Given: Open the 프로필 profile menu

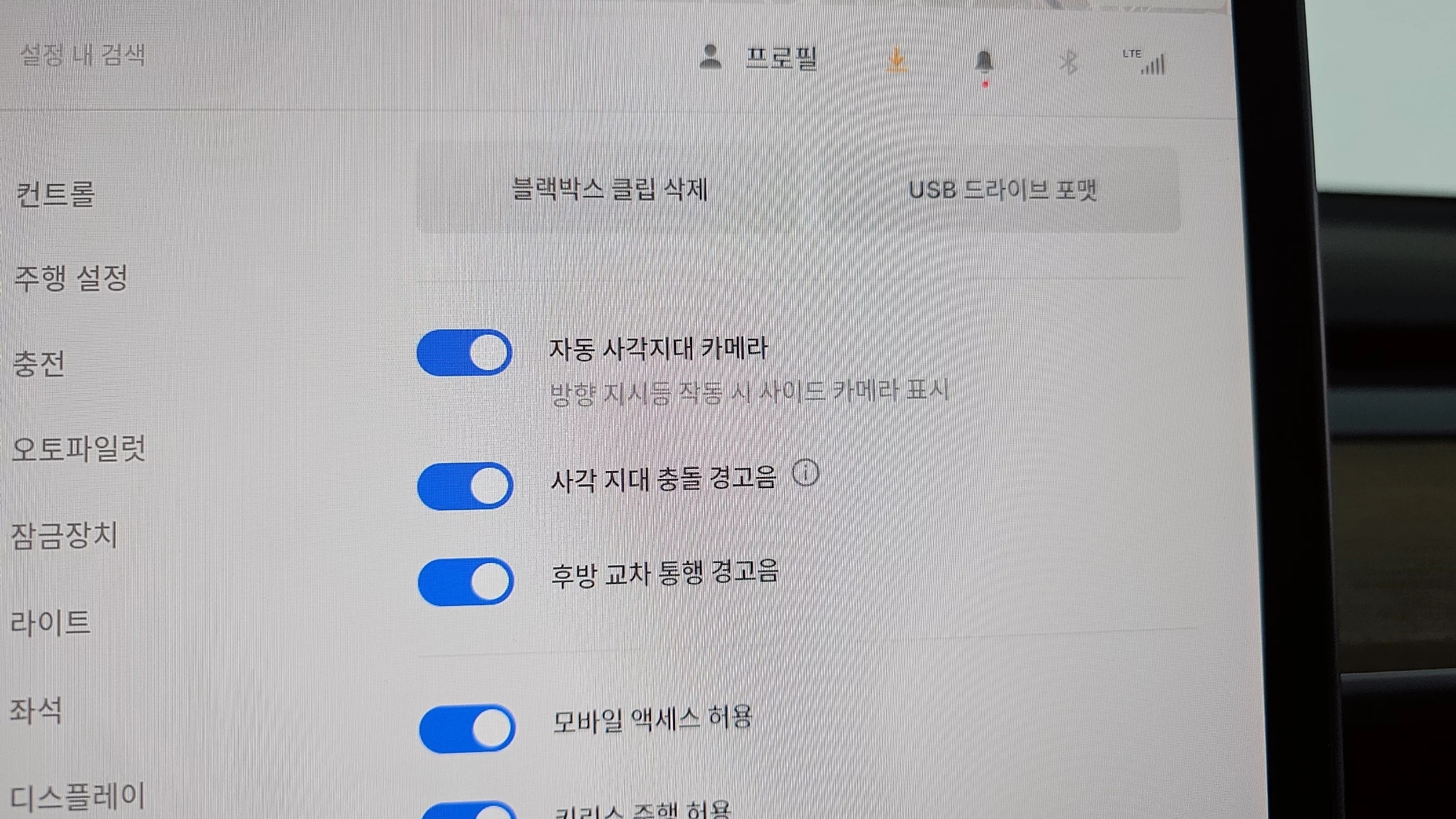Looking at the screenshot, I should pos(759,58).
